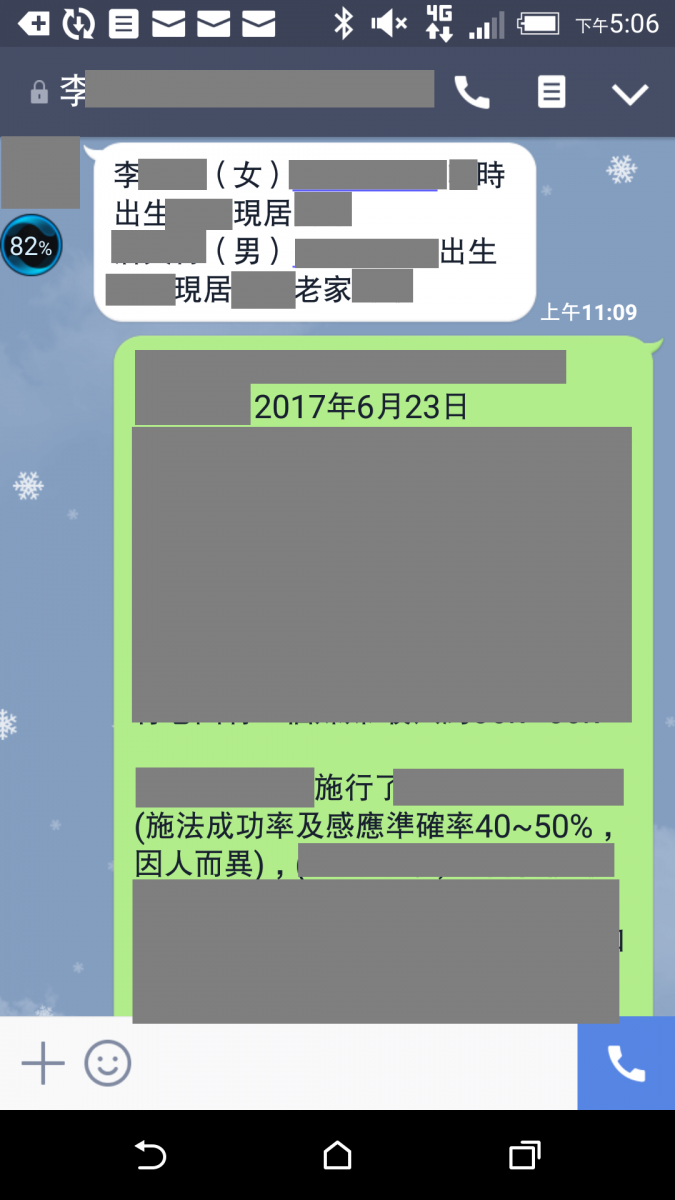Open the sender's profile picture

pyautogui.click(x=40, y=173)
